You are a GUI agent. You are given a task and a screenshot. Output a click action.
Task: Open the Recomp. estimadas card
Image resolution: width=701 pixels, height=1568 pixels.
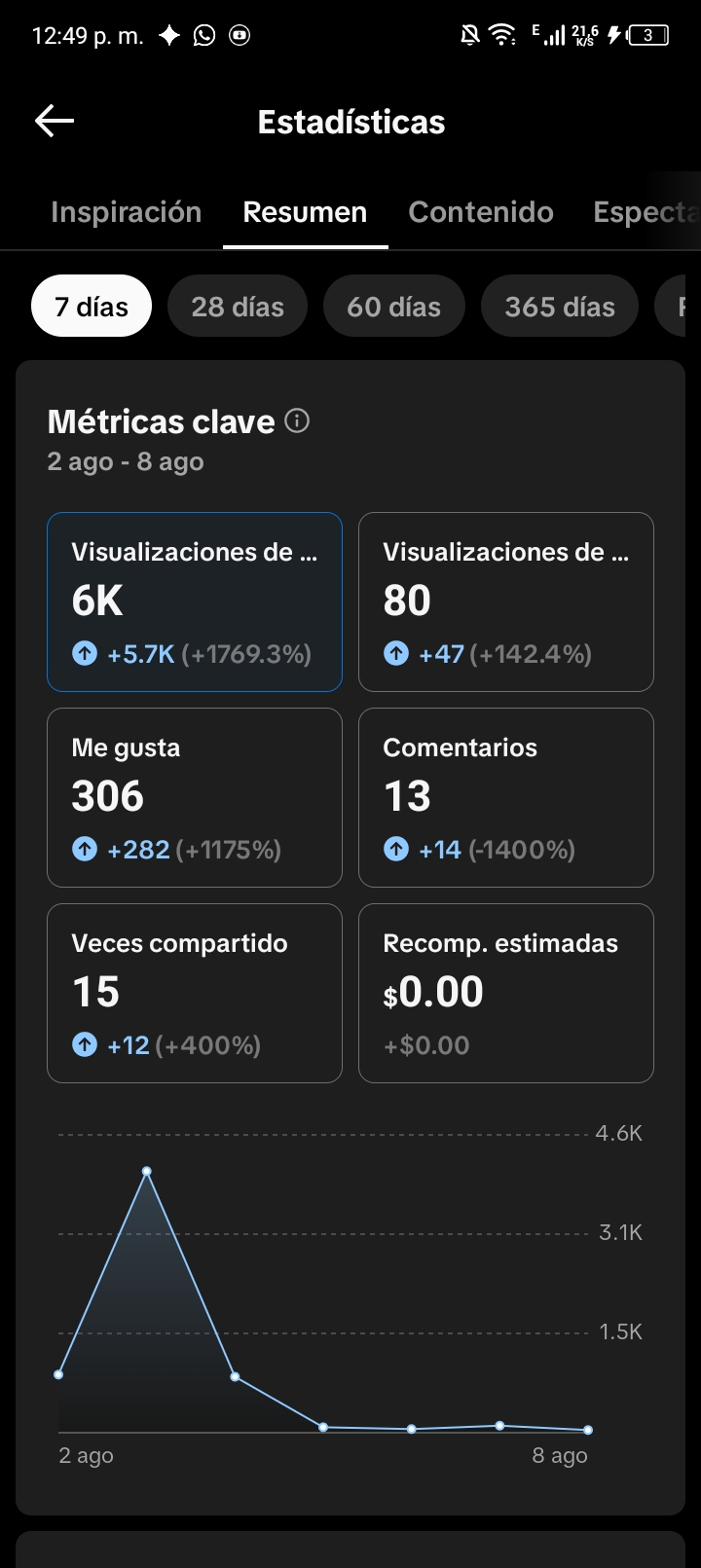[x=506, y=993]
